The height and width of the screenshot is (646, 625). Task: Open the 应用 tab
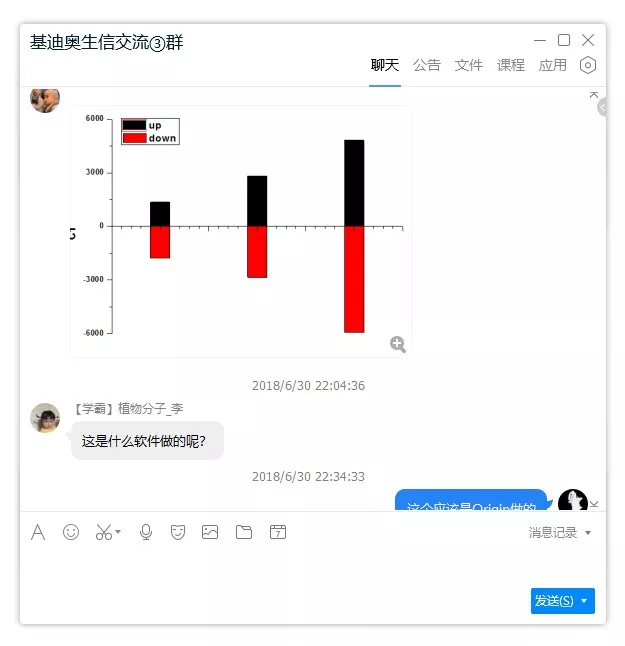click(553, 65)
